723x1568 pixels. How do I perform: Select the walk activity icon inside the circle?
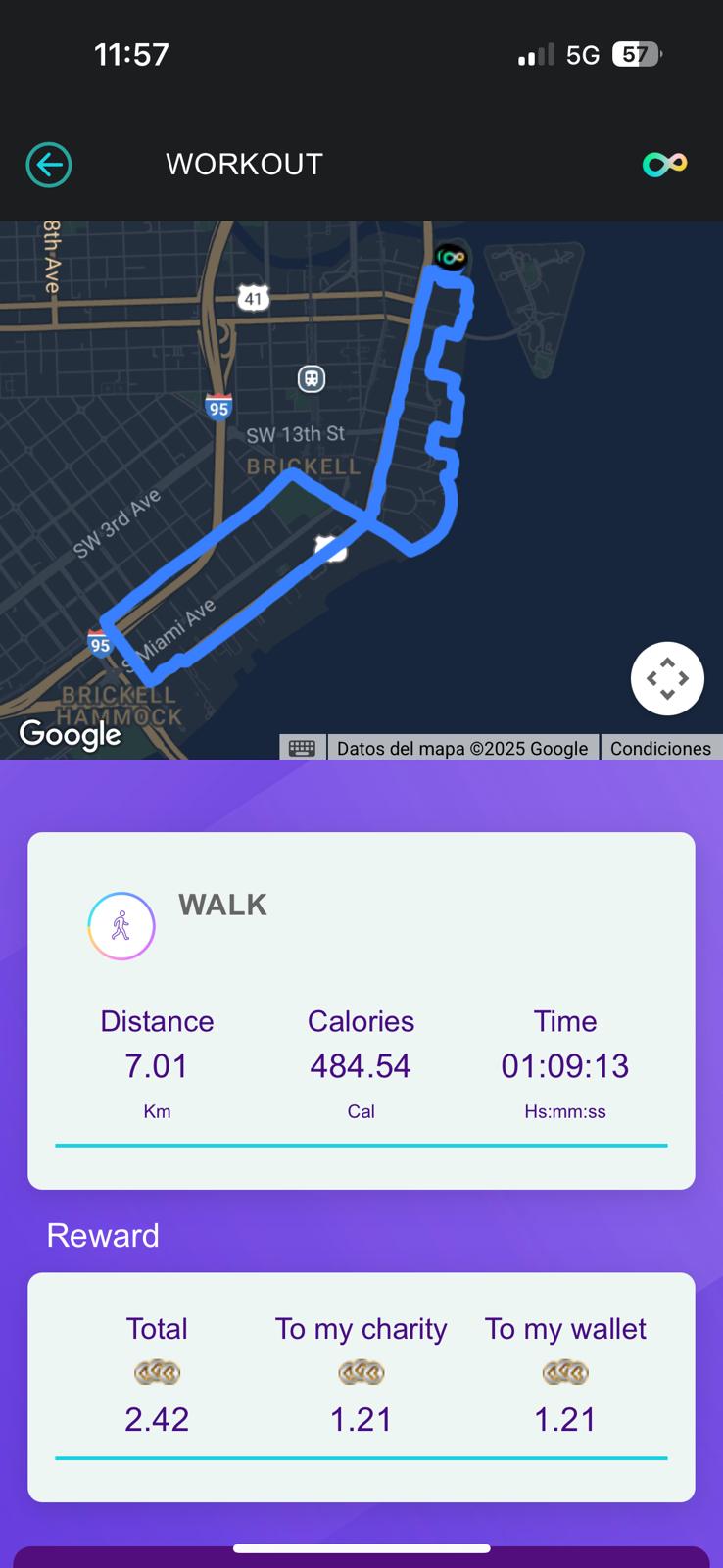(121, 925)
